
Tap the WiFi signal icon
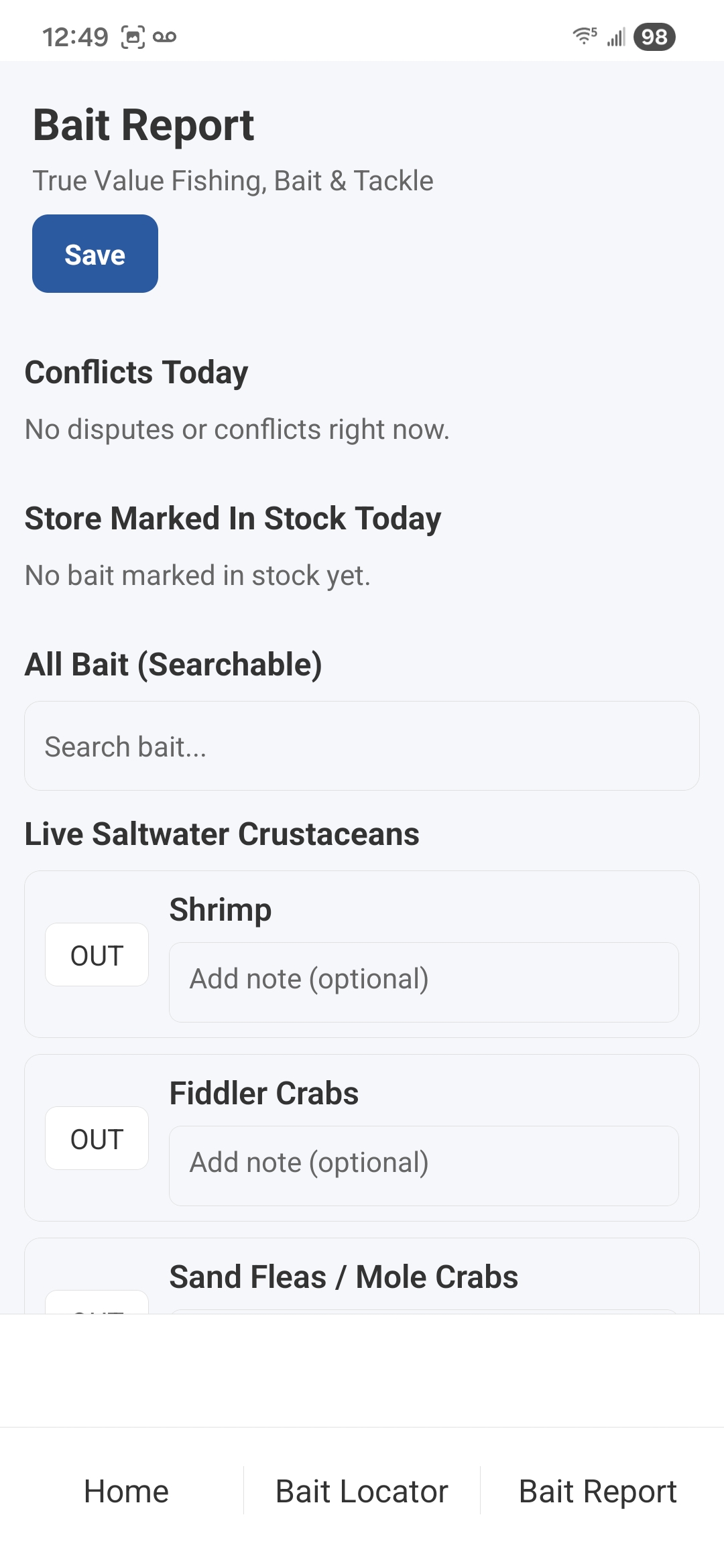click(583, 37)
